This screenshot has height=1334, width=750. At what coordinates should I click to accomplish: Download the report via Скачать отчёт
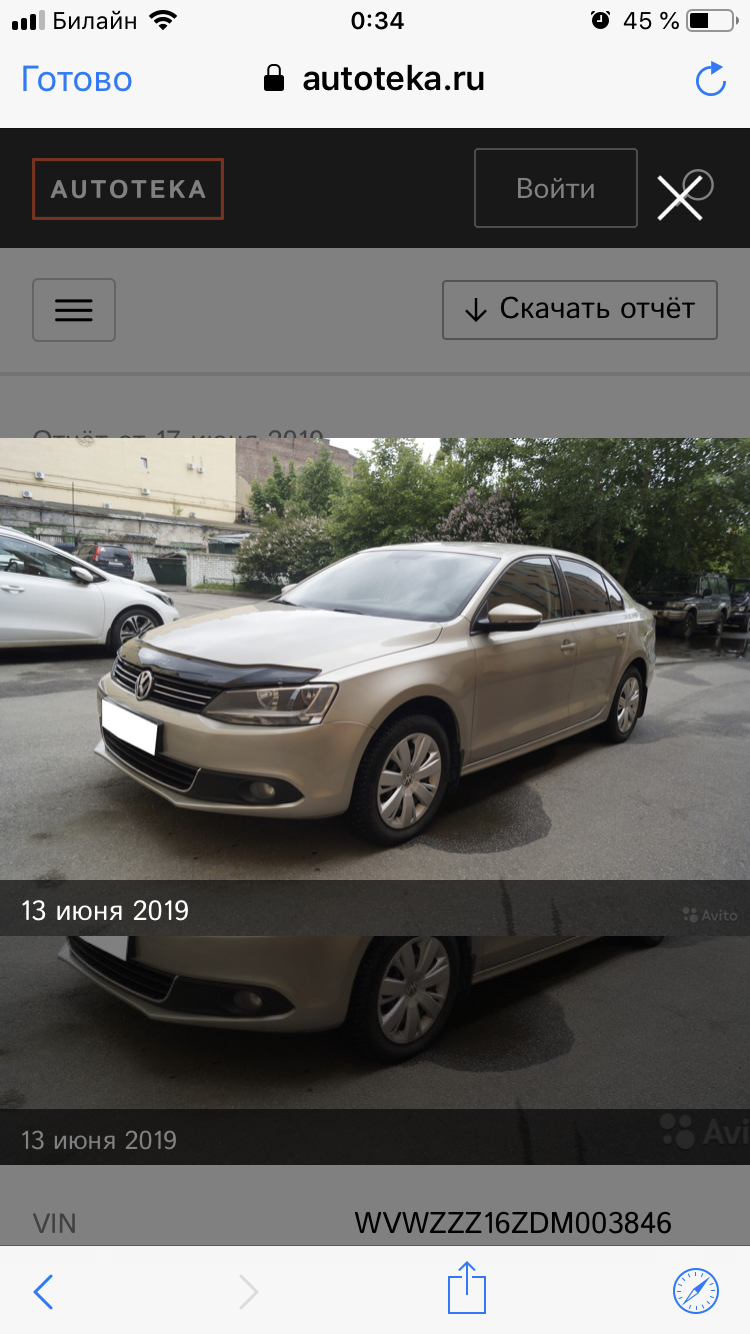(580, 309)
